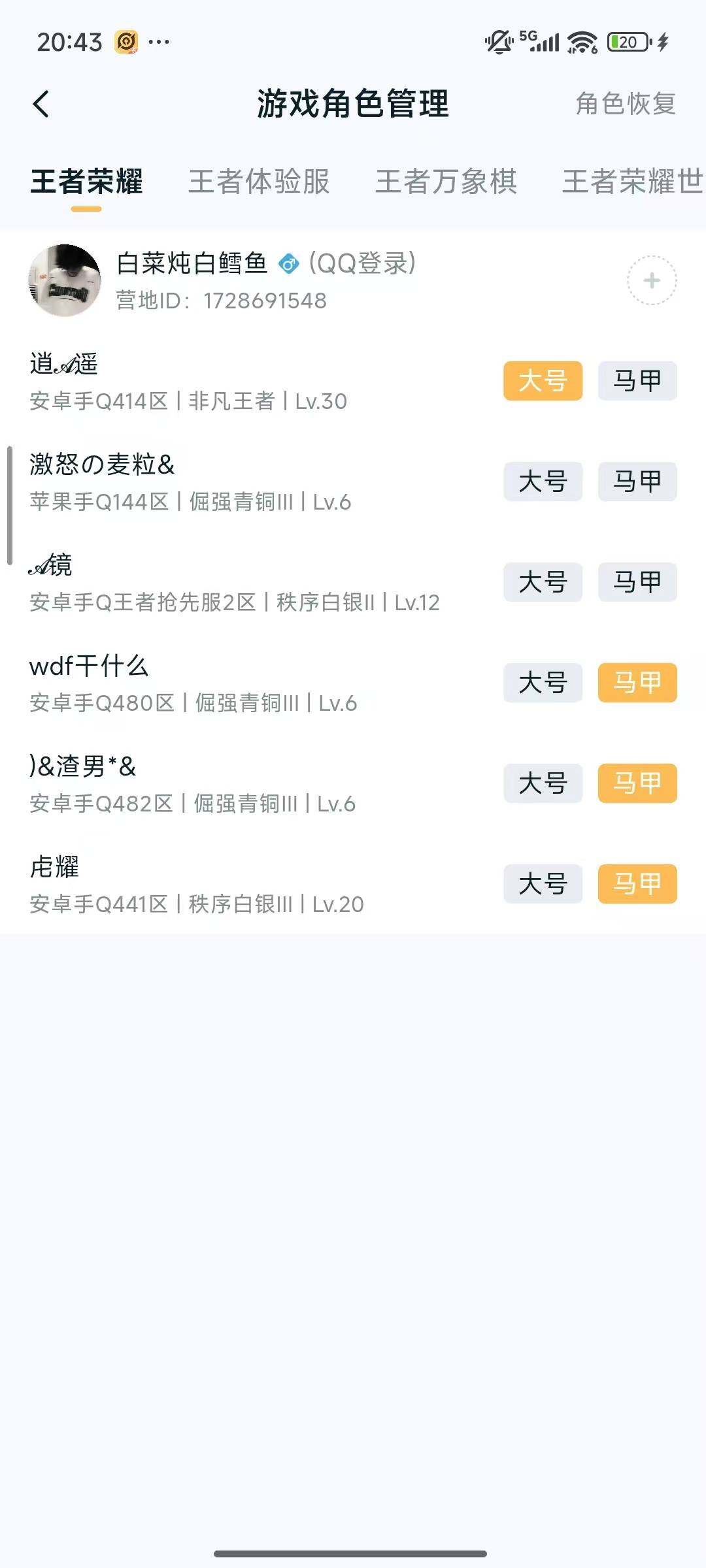
Task: Open the profile avatar thumbnail
Action: coord(65,280)
